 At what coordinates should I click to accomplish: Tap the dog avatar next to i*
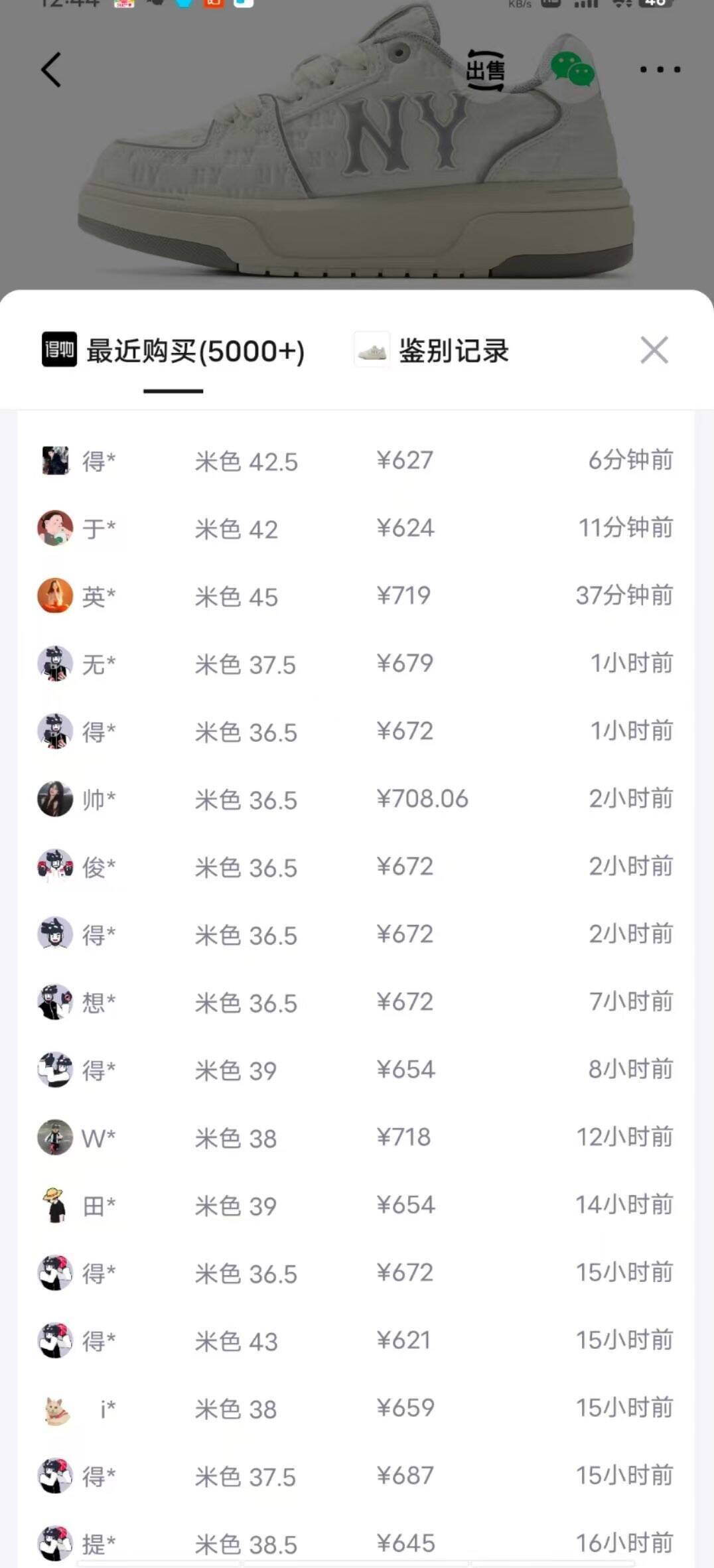click(56, 1409)
